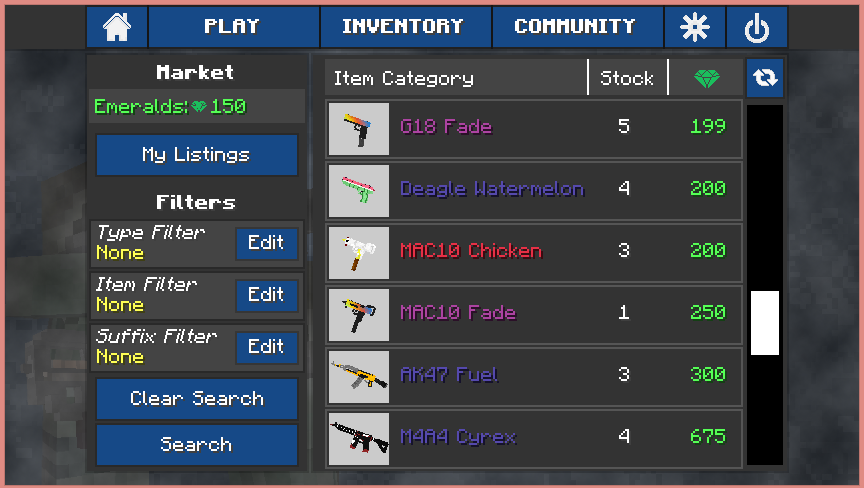Select the M4A4 Cyrex listing
The image size is (864, 488).
tap(534, 438)
